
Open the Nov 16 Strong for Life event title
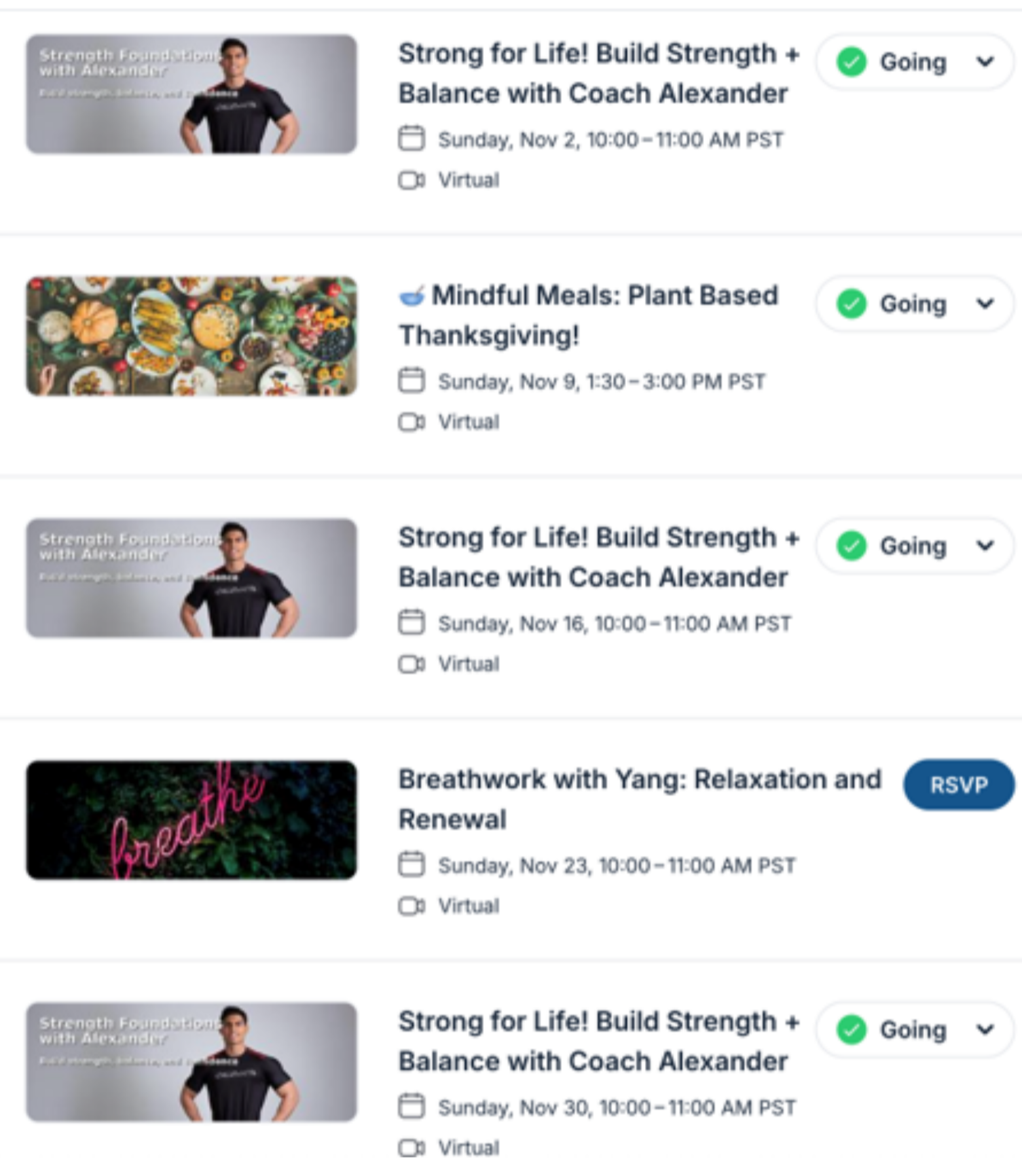click(x=598, y=557)
